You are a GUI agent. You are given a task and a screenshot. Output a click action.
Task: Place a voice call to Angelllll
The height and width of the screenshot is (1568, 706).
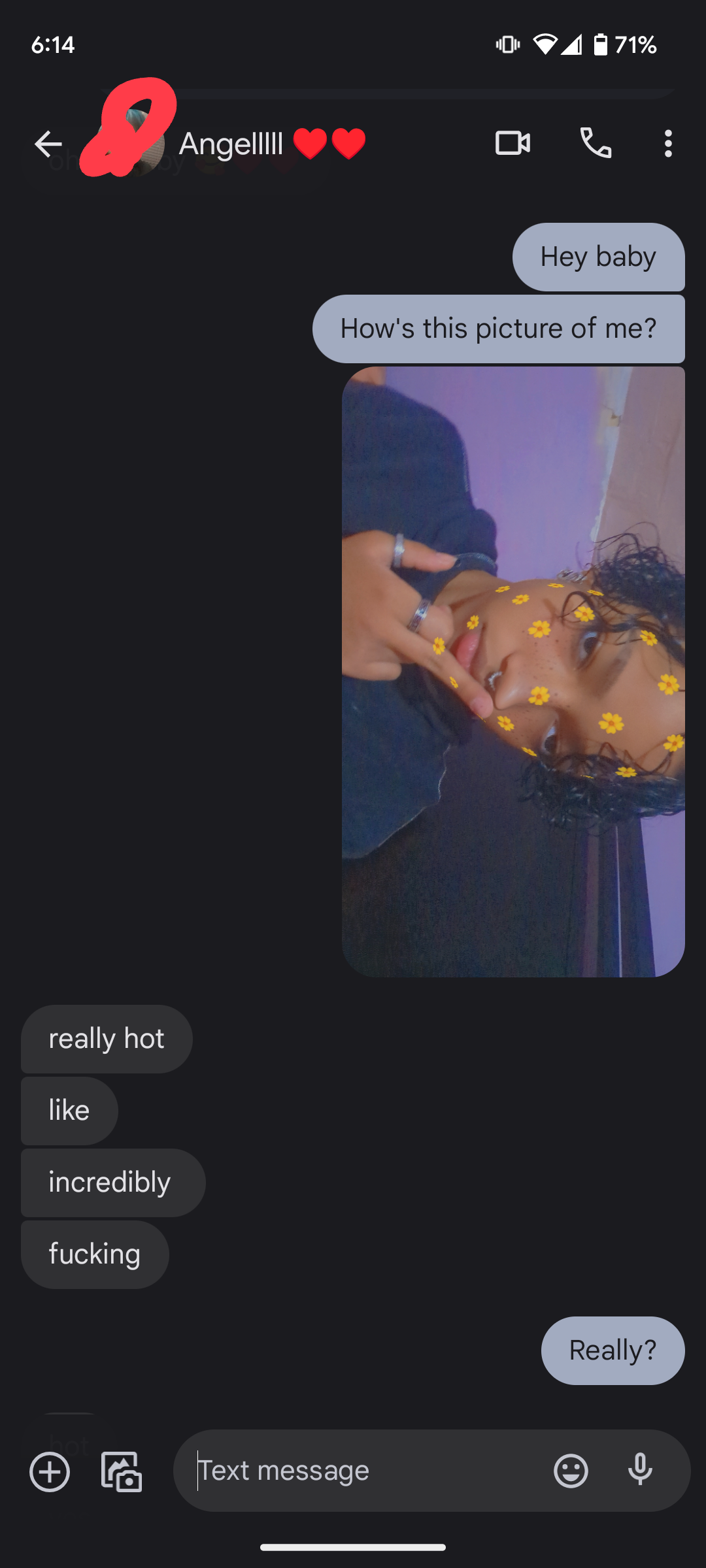click(596, 143)
